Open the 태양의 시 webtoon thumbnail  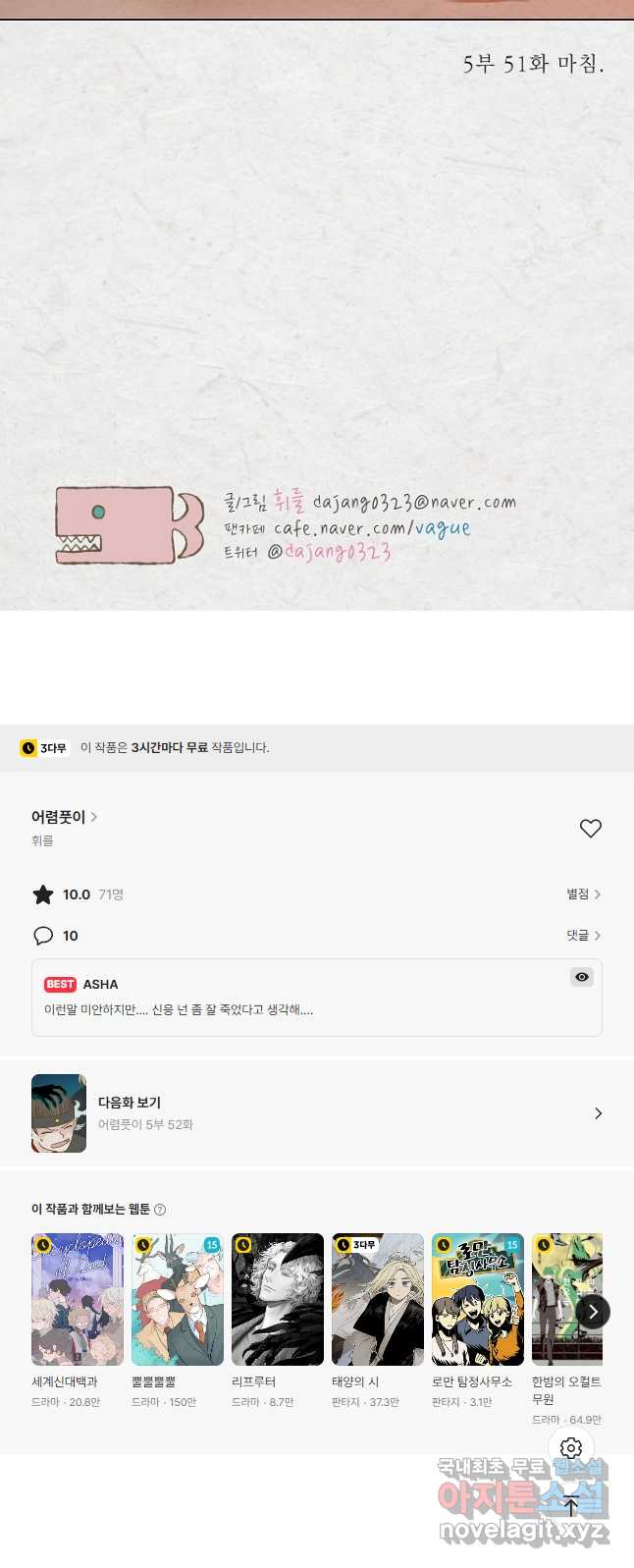(378, 1299)
